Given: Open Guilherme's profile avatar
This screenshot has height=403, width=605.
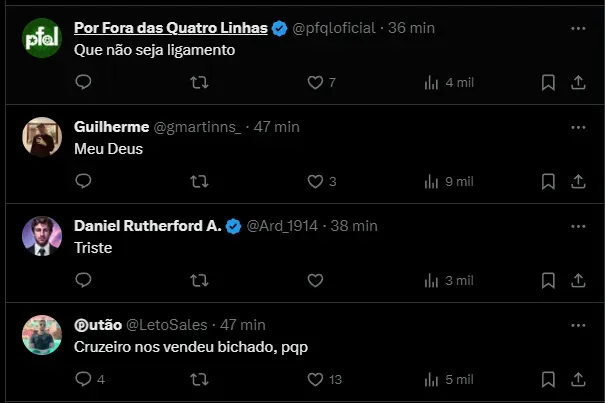Looking at the screenshot, I should tap(41, 137).
